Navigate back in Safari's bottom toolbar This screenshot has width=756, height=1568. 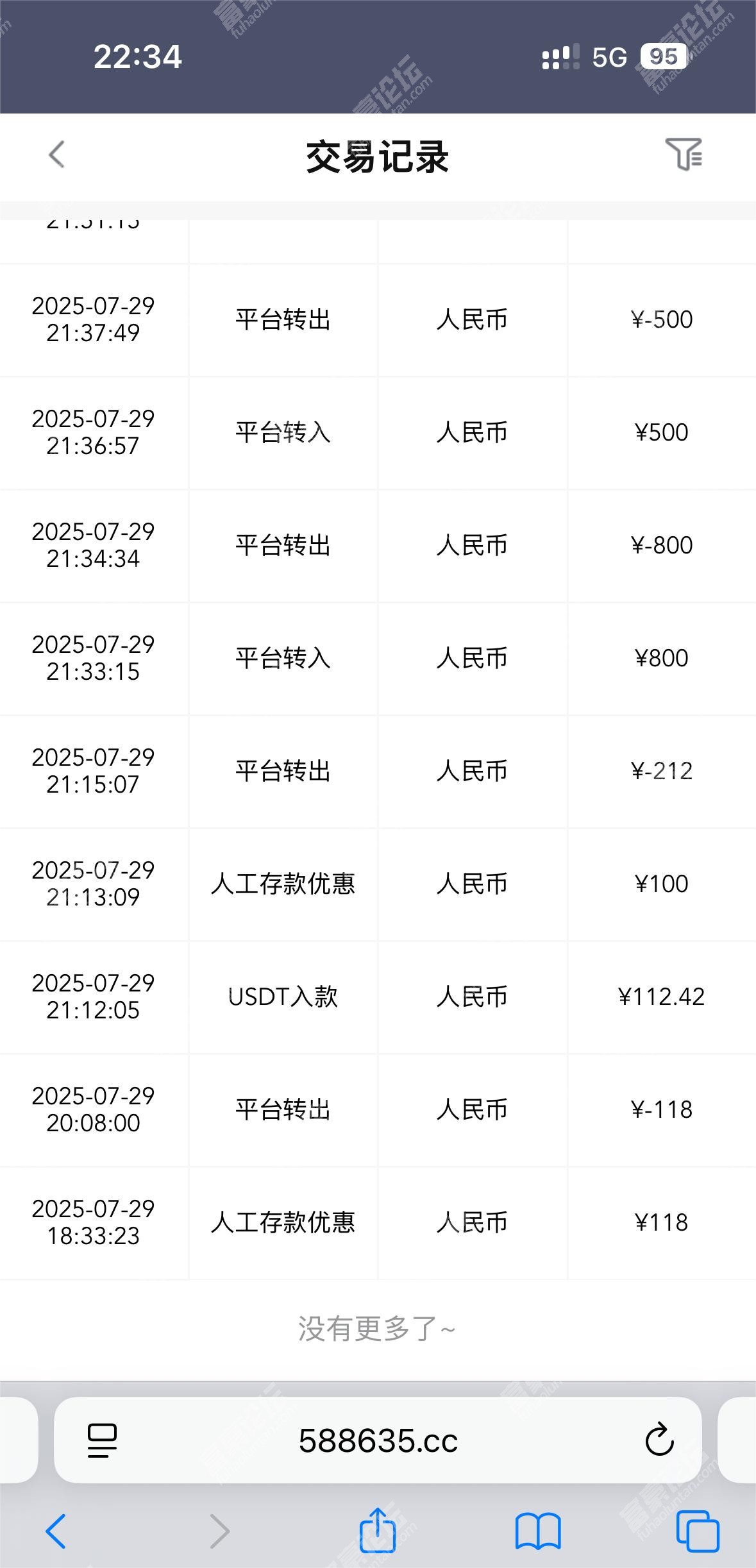tap(56, 1531)
